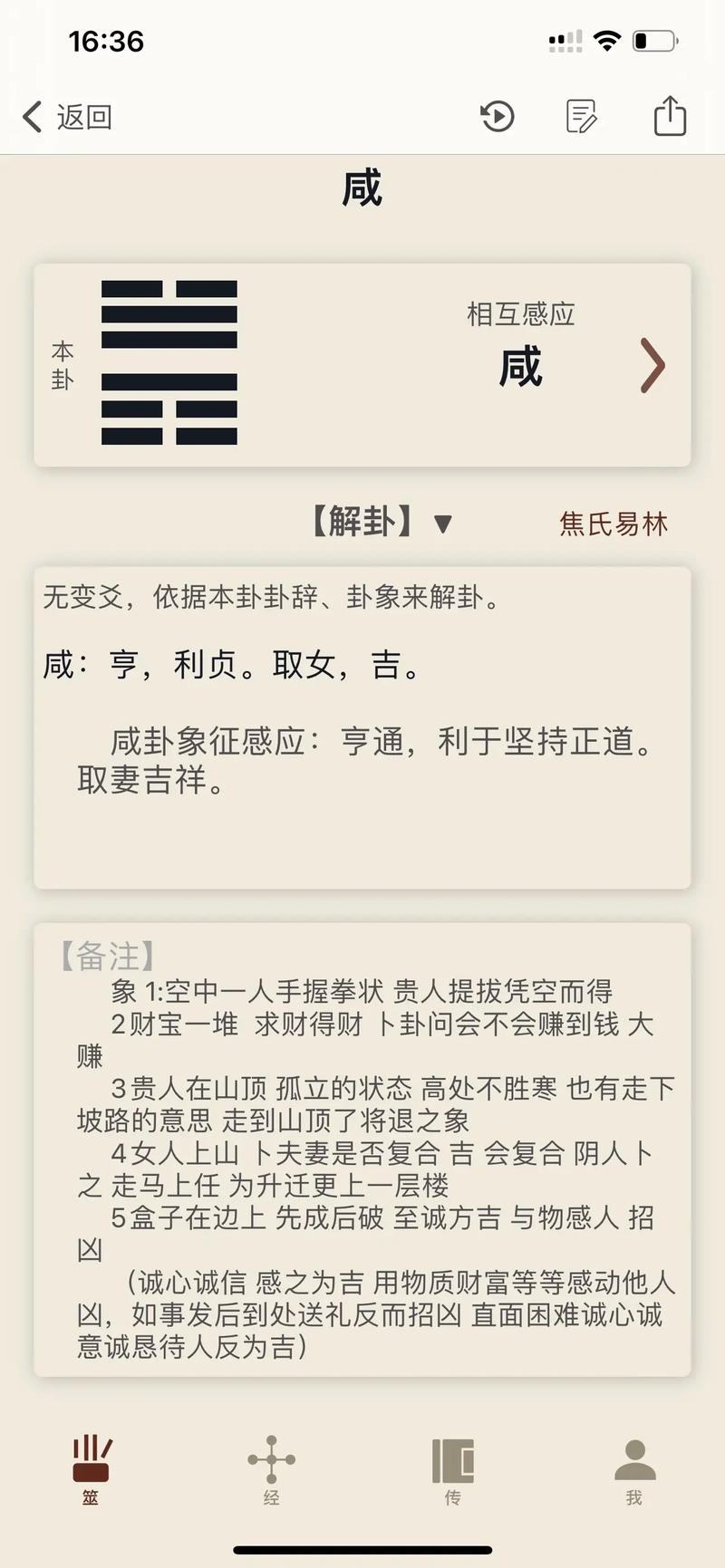This screenshot has width=725, height=1568.
Task: Open the history replay icon
Action: click(497, 117)
